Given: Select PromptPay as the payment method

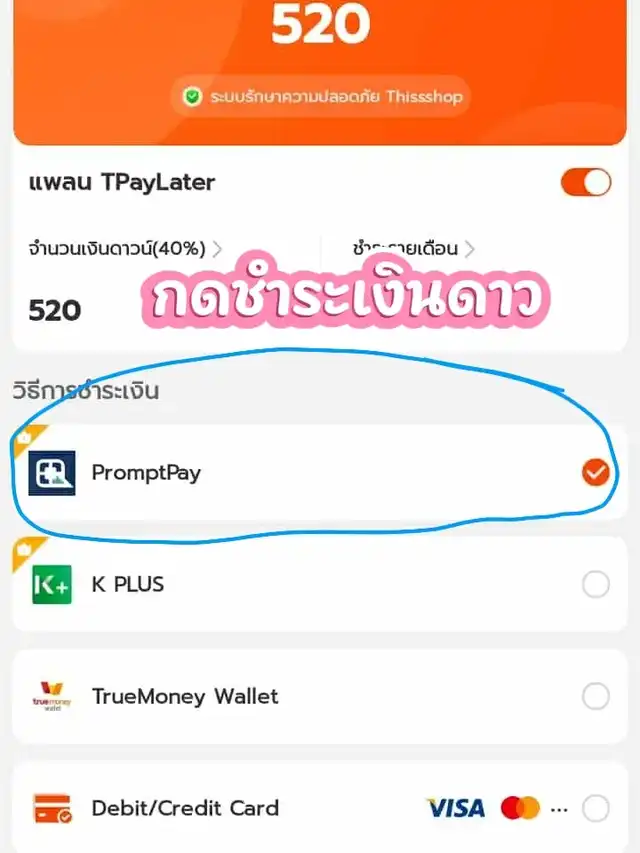Looking at the screenshot, I should click(595, 472).
